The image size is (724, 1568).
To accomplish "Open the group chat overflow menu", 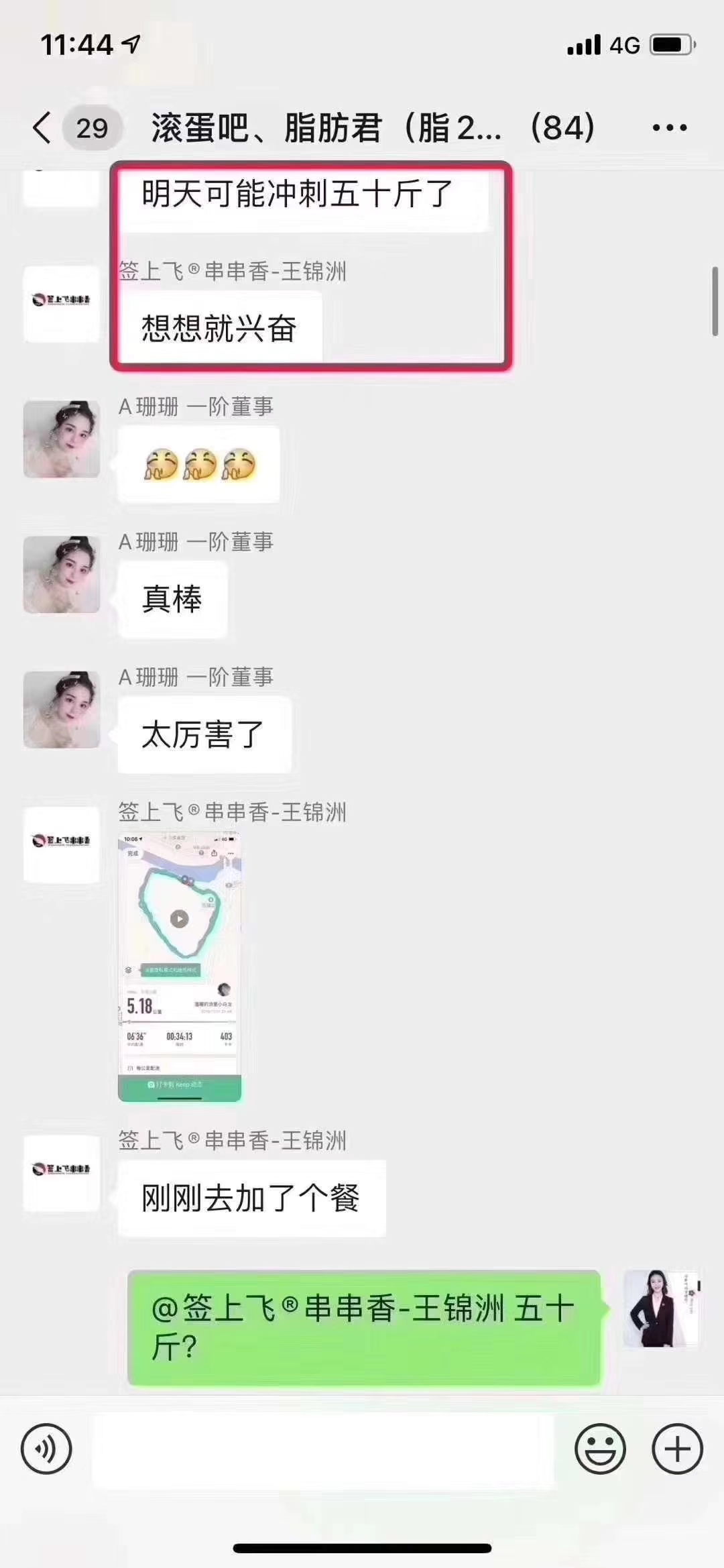I will (669, 127).
